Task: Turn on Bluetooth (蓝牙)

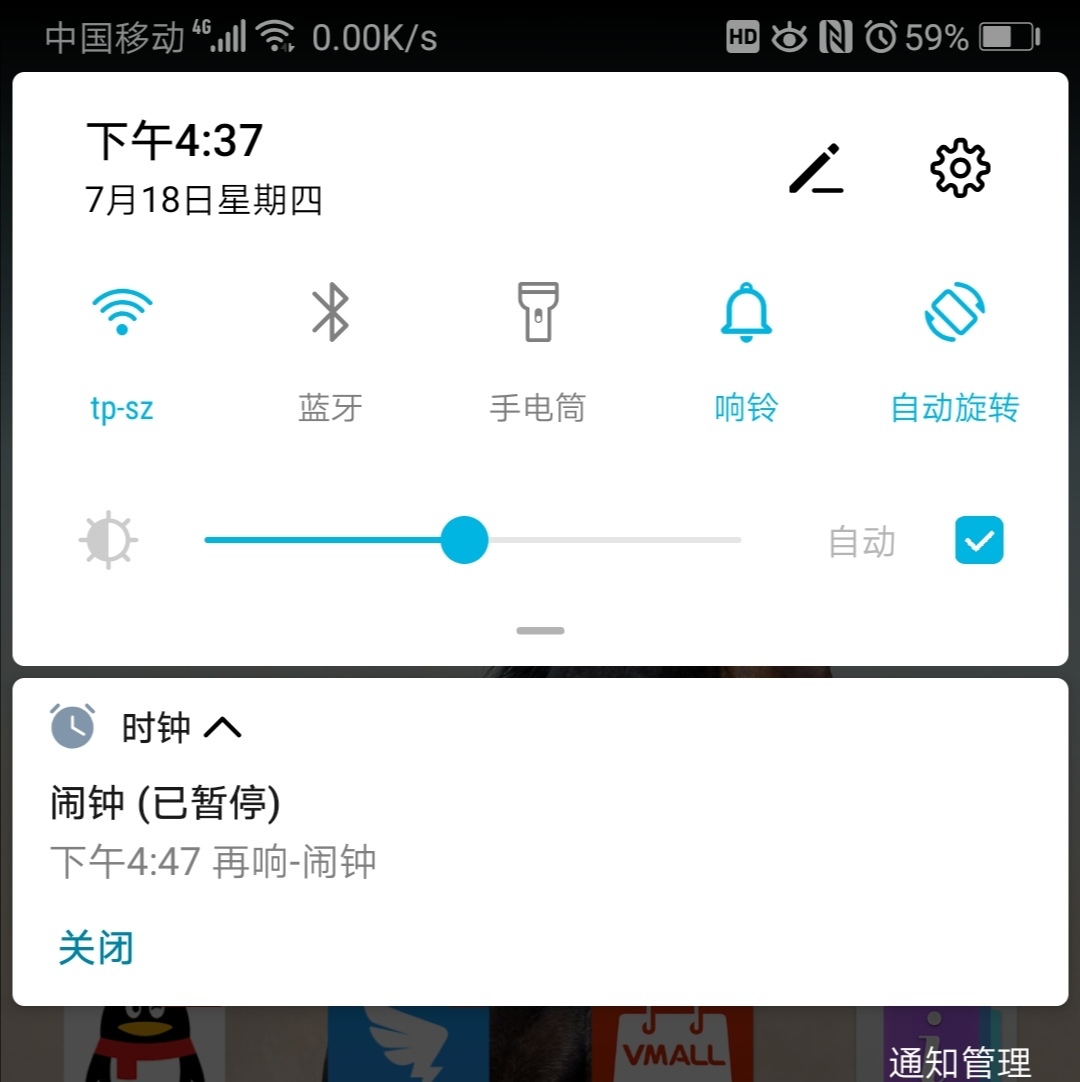Action: (330, 312)
